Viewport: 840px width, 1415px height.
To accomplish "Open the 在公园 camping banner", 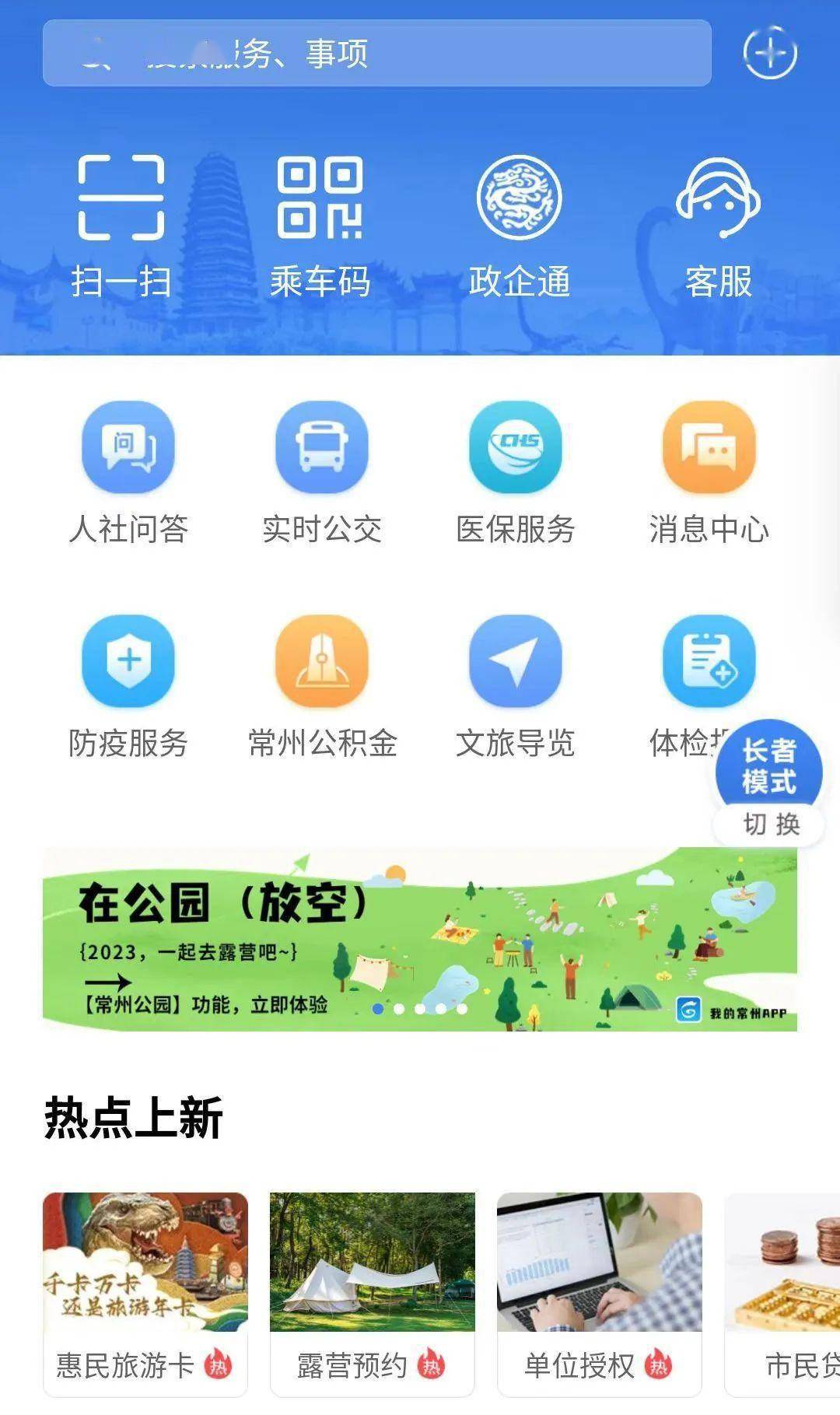I will point(419,939).
